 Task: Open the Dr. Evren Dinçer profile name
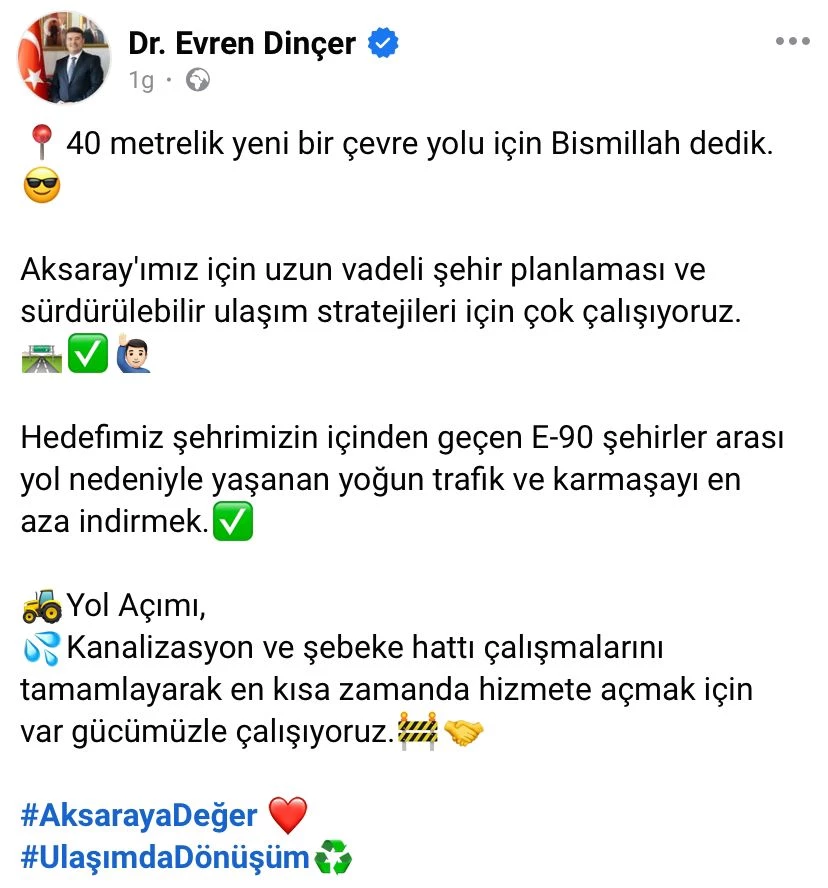(241, 43)
